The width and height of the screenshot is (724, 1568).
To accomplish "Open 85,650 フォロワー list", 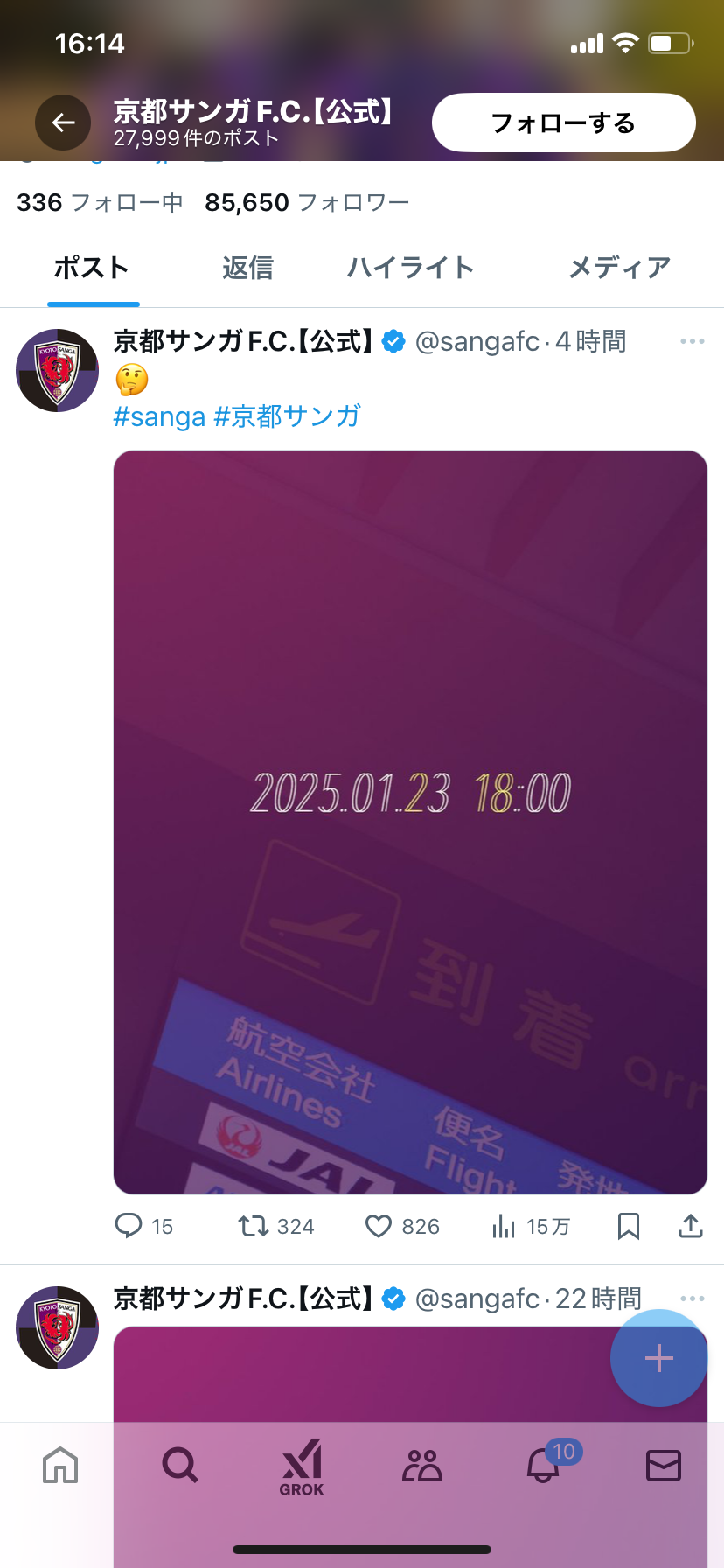I will tap(307, 203).
